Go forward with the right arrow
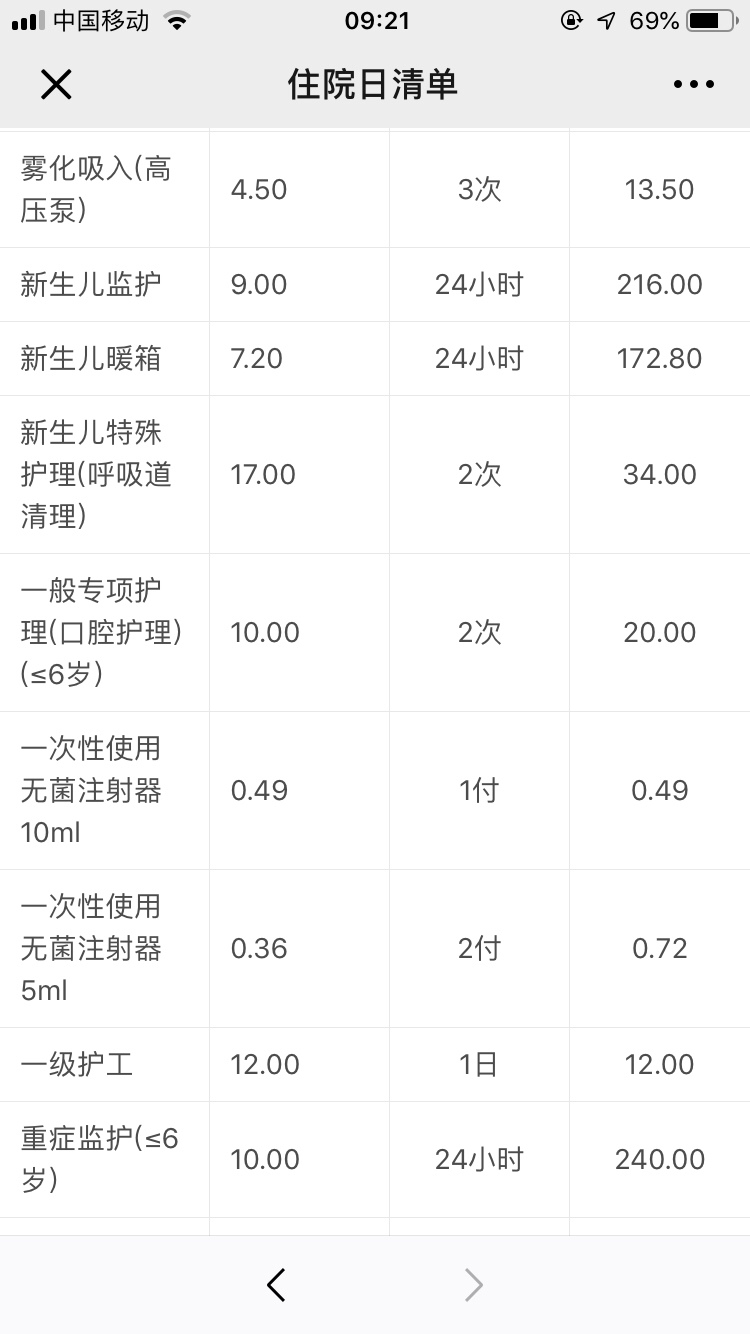750x1334 pixels. 474,1285
